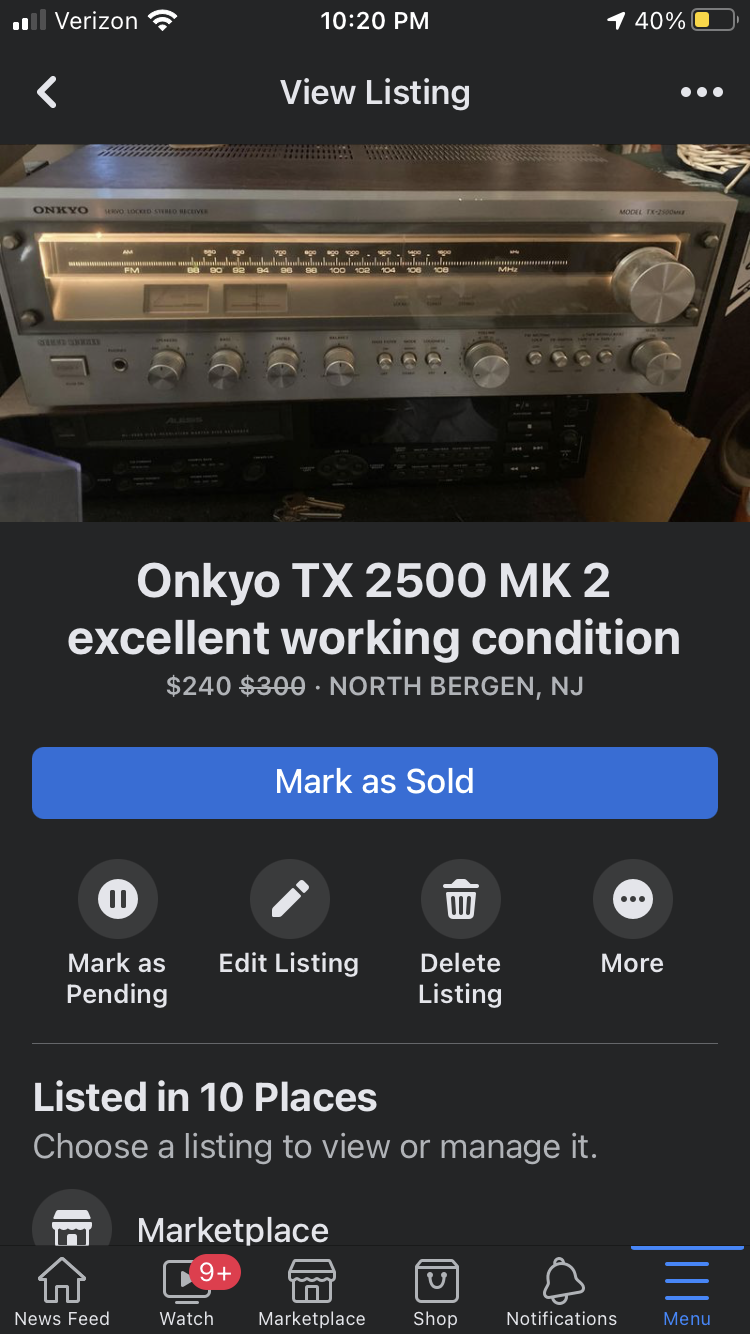Screen dimensions: 750x1334
Task: Open More listing options
Action: (x=632, y=919)
